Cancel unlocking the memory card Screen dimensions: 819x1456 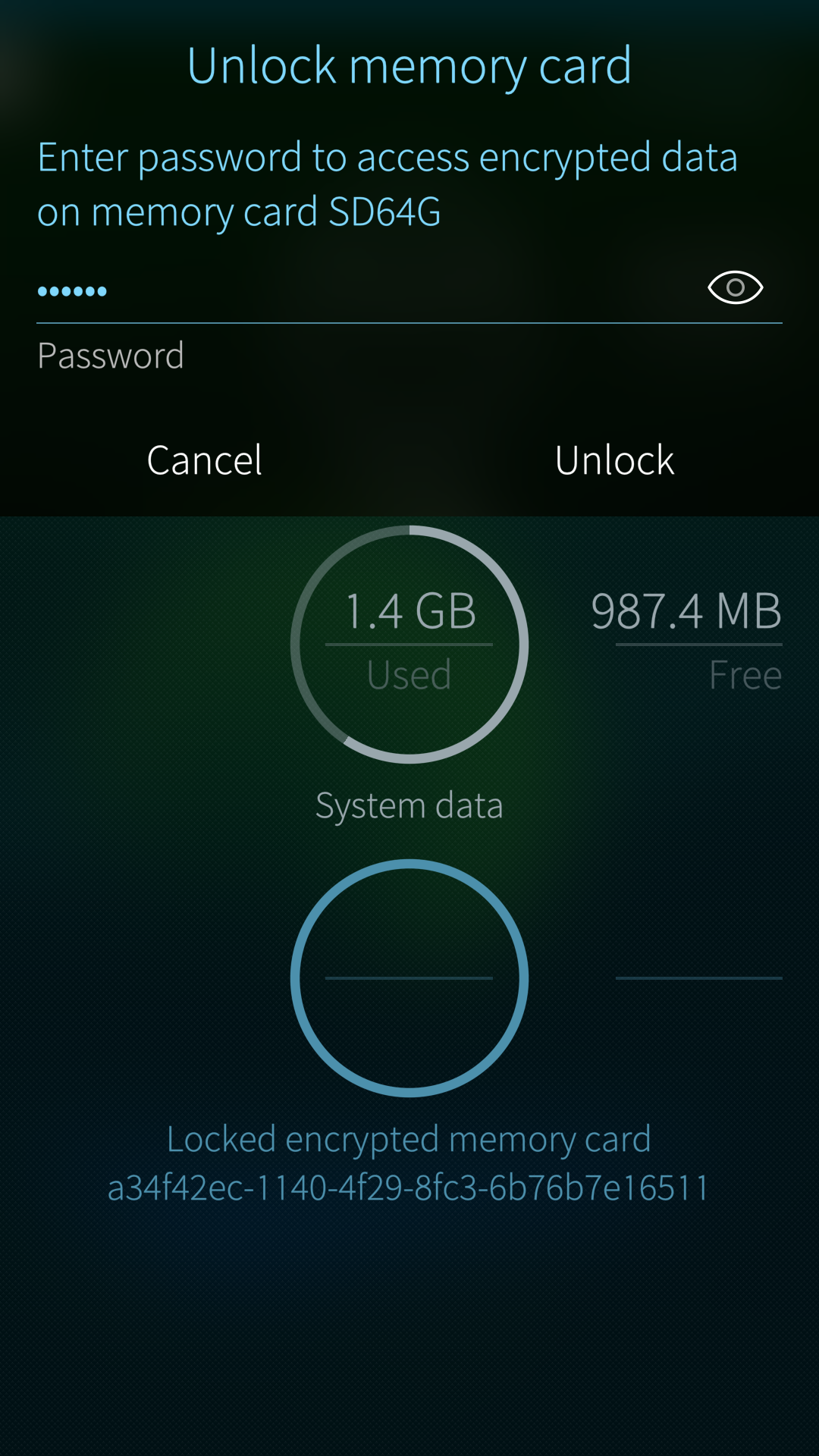point(205,460)
